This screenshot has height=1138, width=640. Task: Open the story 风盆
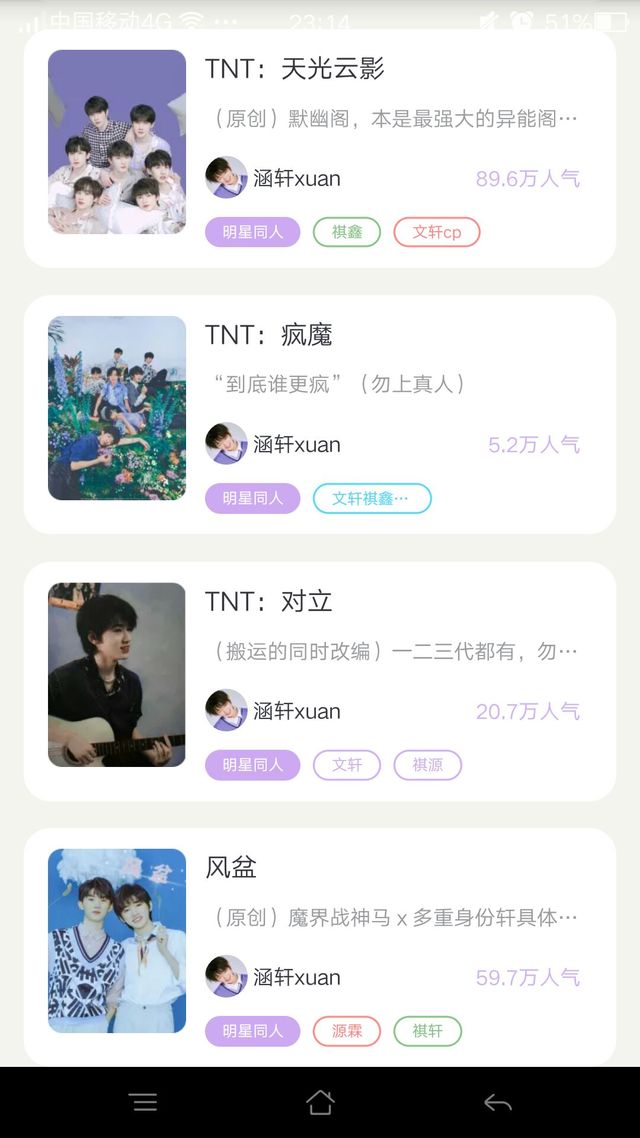(x=231, y=867)
